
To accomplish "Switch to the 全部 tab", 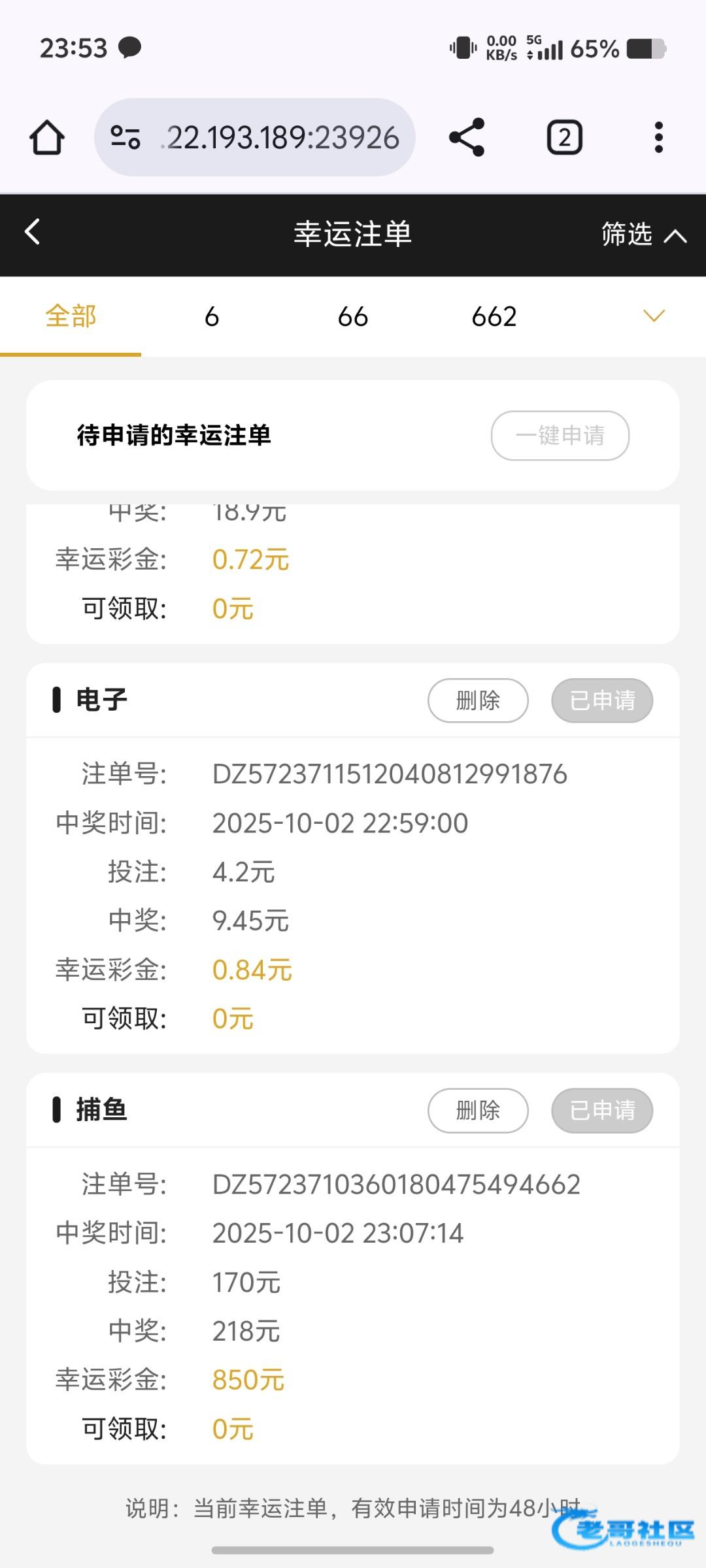I will 71,317.
